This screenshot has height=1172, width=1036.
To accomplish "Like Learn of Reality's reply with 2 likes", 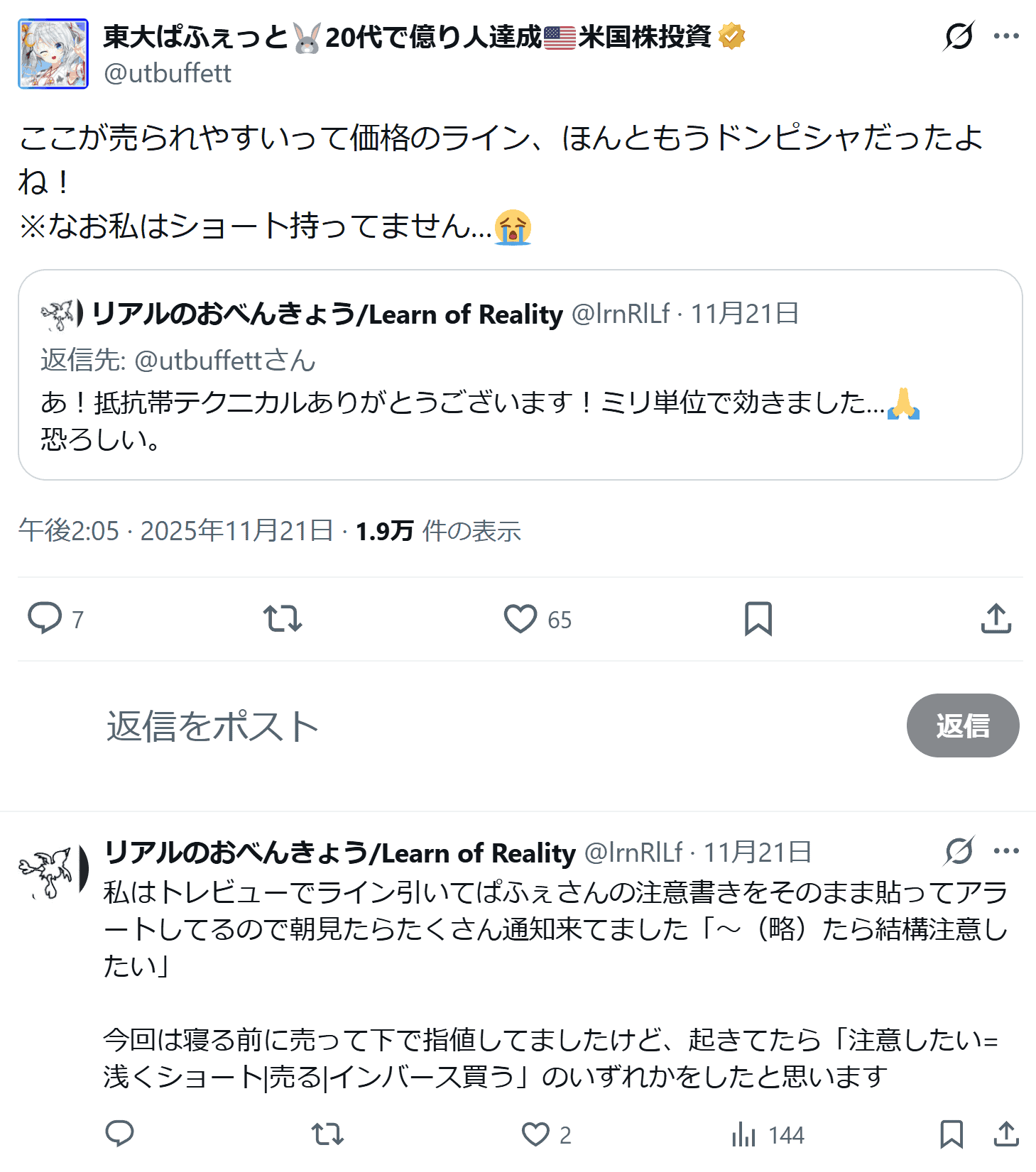I will pos(535,1134).
